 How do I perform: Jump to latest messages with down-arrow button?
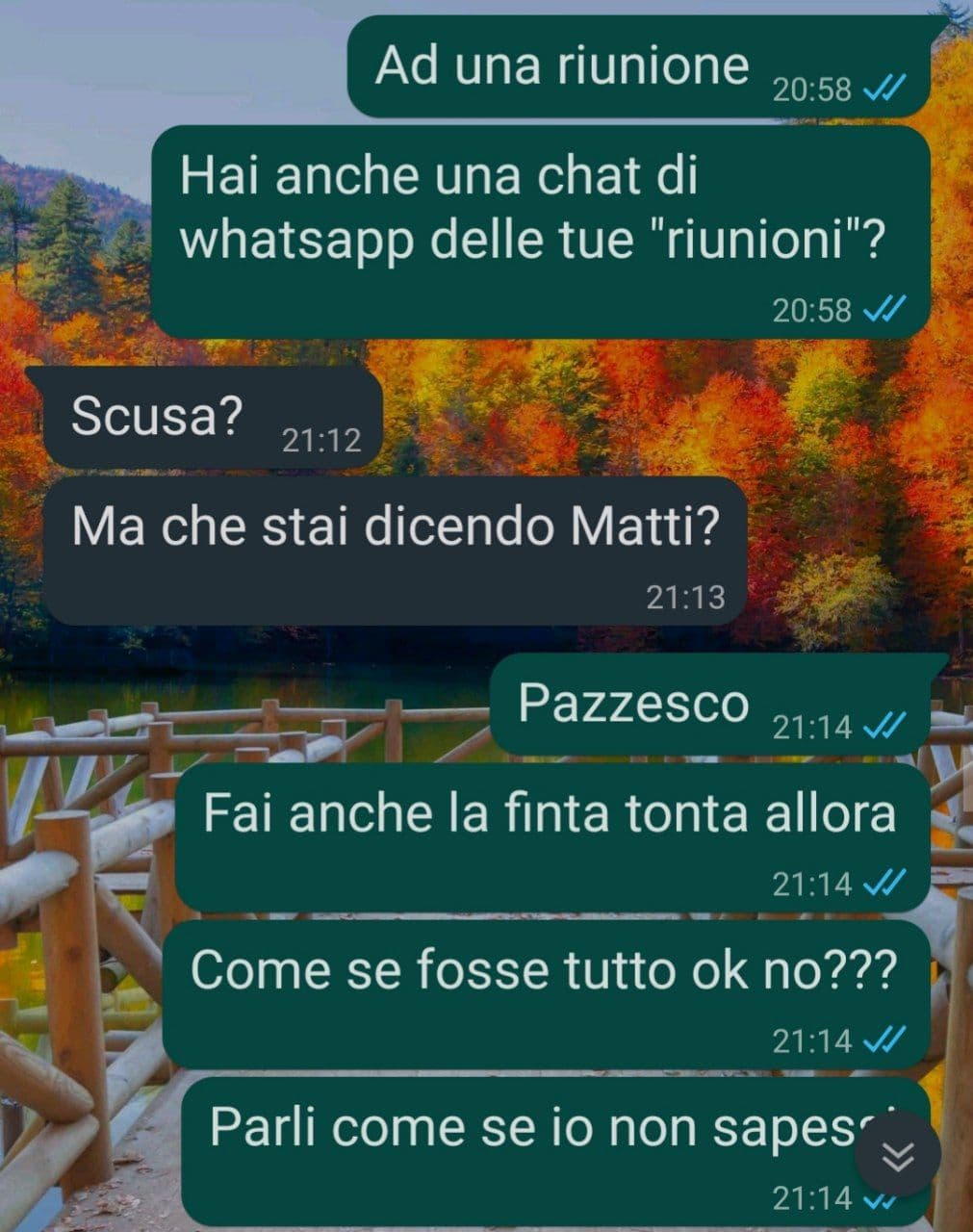(897, 1154)
